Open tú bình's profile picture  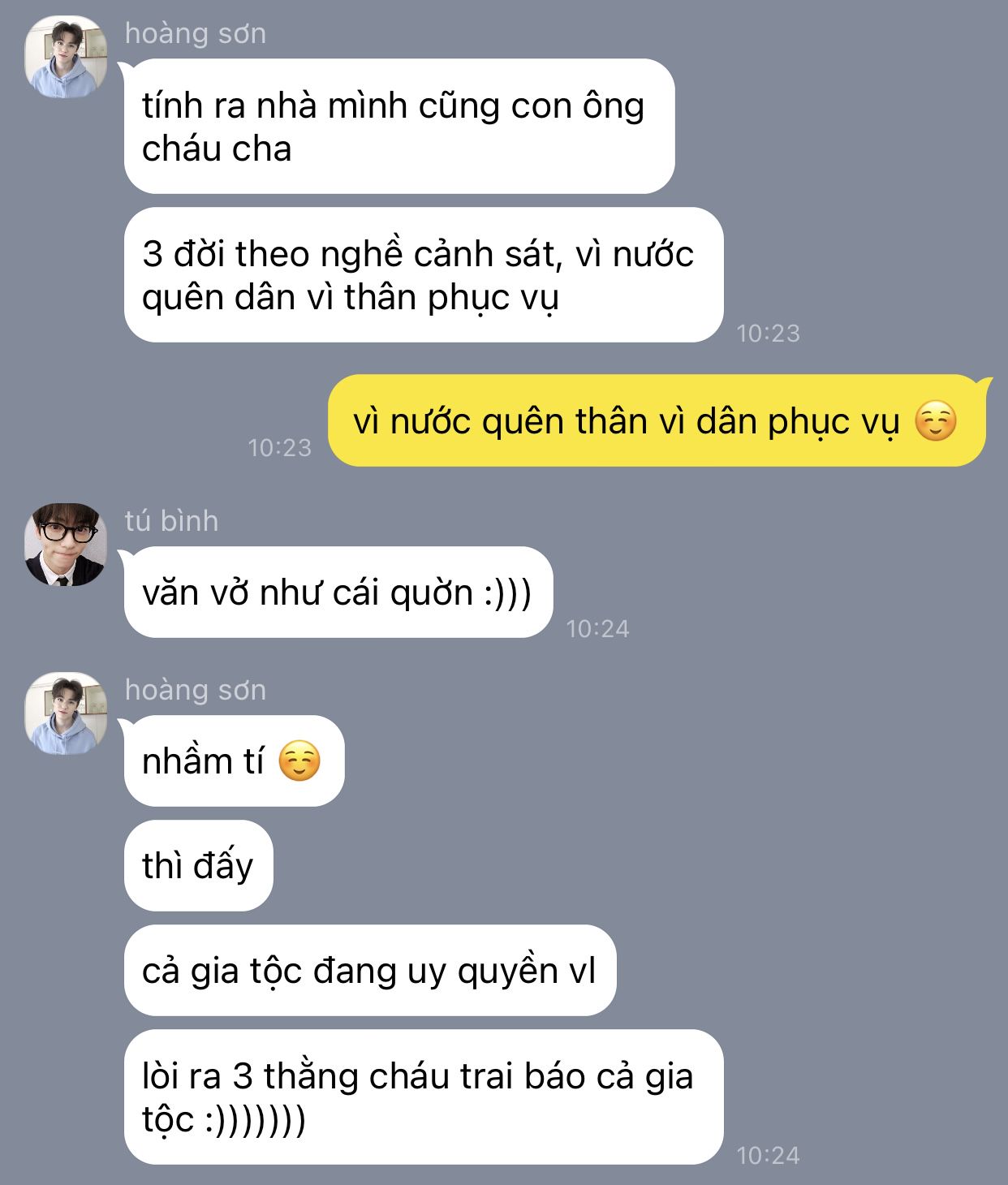pos(66,545)
